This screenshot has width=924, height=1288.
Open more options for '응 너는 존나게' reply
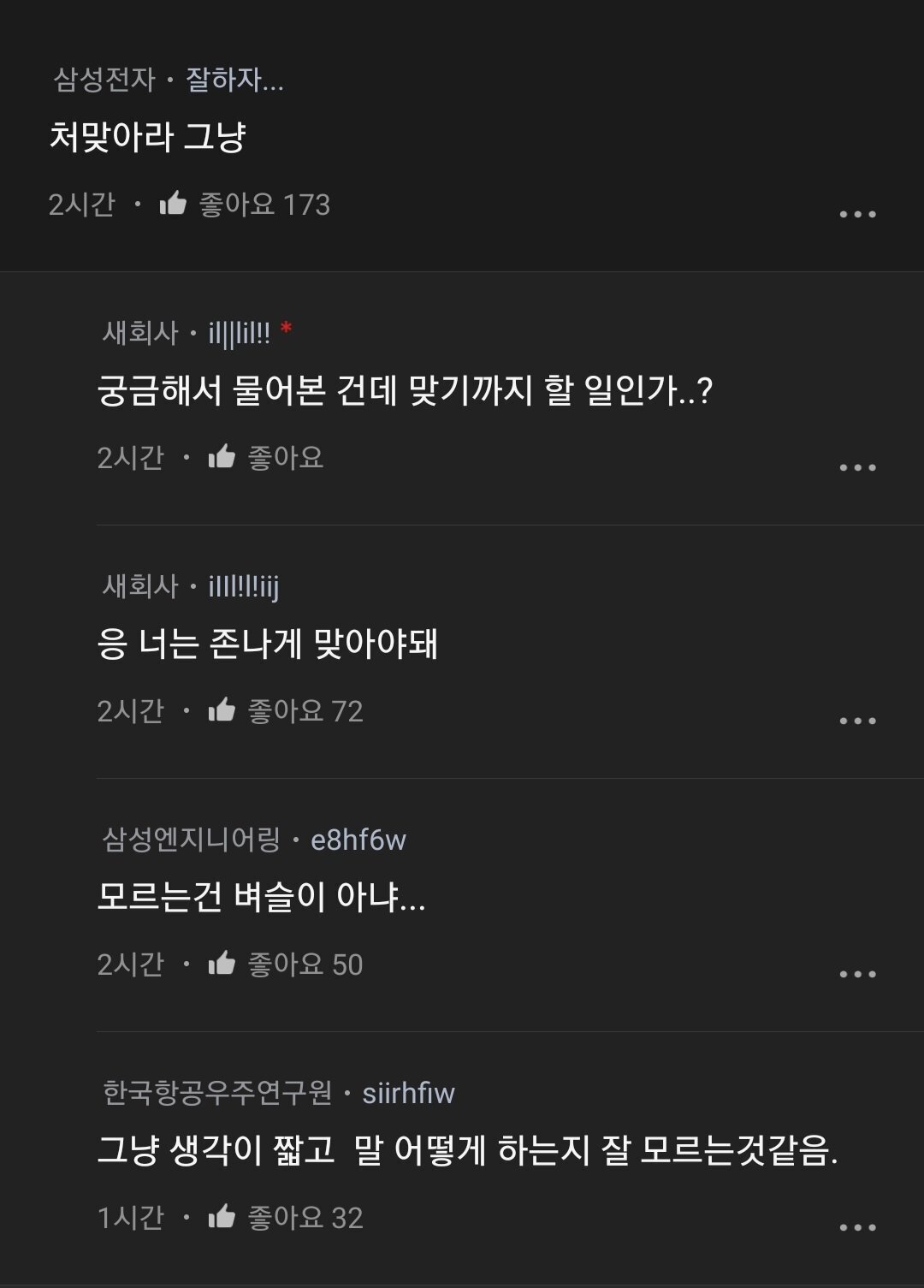pyautogui.click(x=857, y=721)
